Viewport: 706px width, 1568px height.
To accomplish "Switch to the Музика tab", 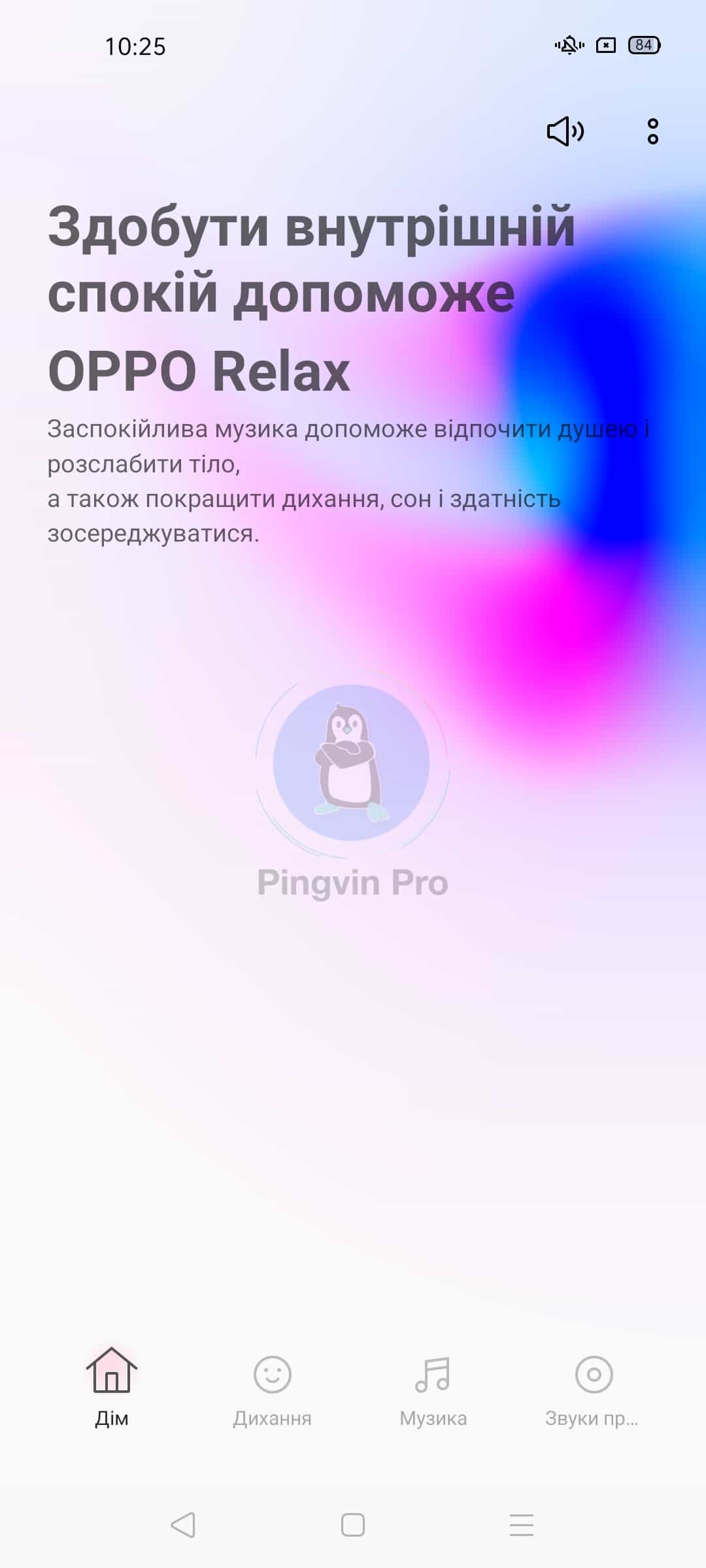I will (x=433, y=1387).
